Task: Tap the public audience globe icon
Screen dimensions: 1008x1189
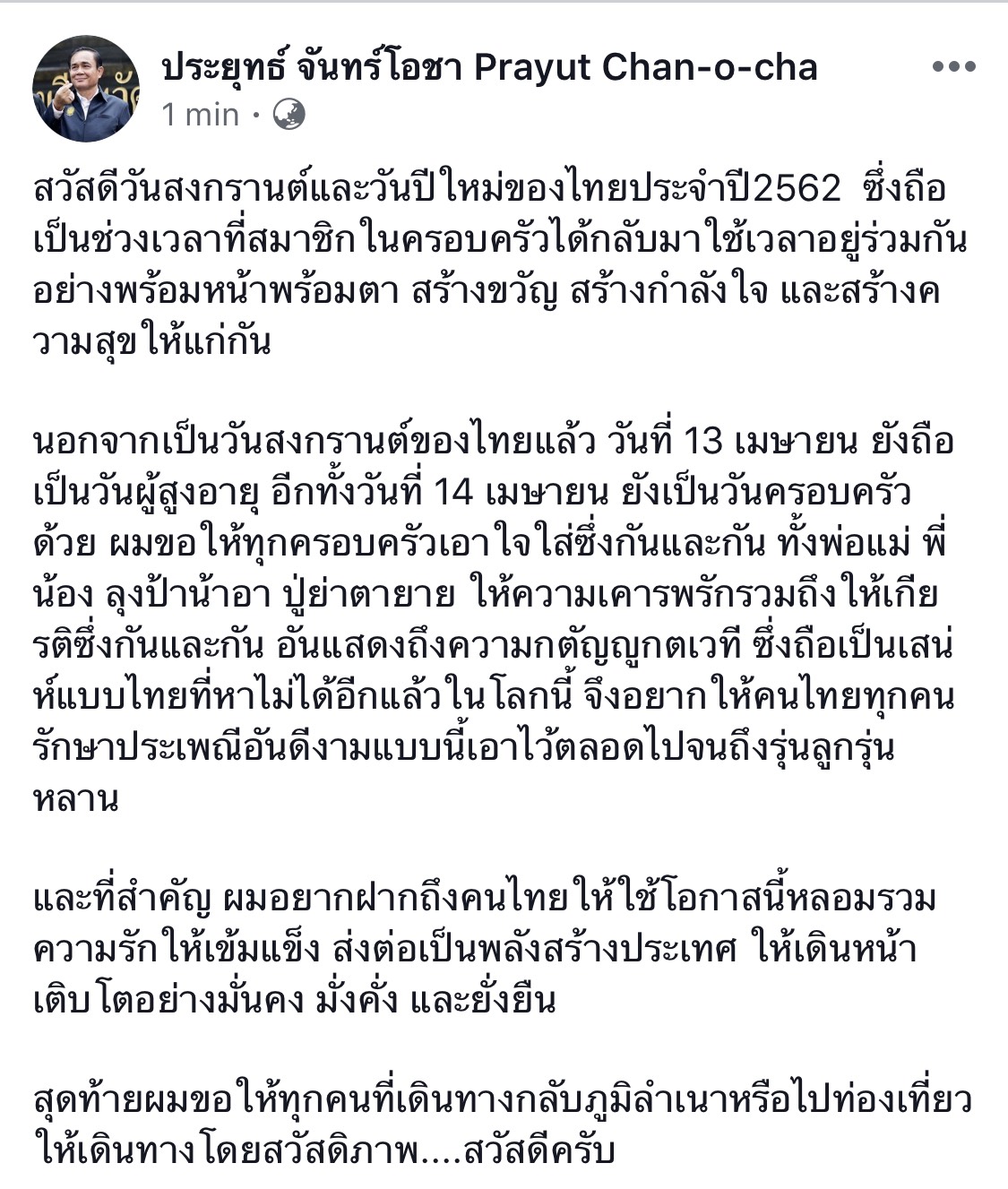Action: coord(289,115)
